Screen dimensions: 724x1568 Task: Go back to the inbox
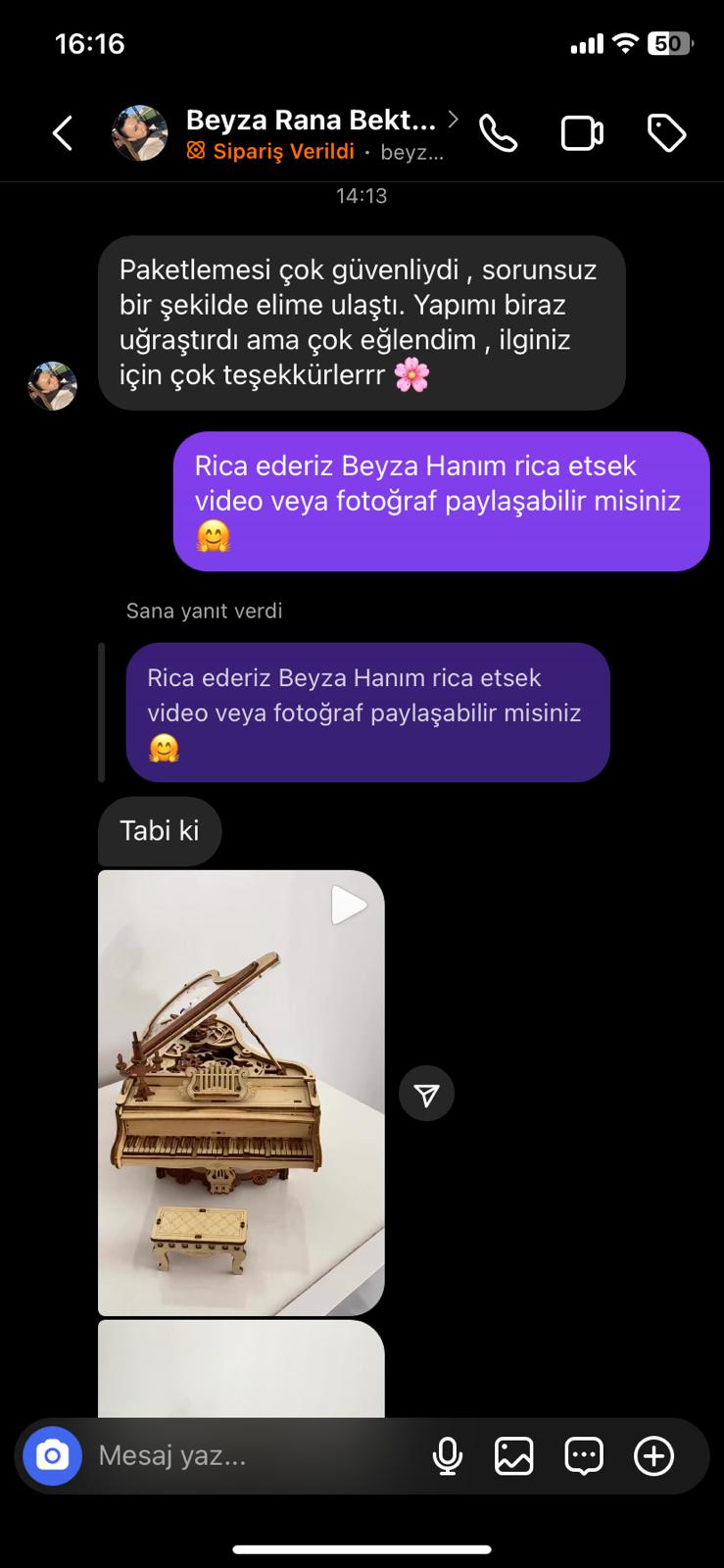tap(62, 132)
